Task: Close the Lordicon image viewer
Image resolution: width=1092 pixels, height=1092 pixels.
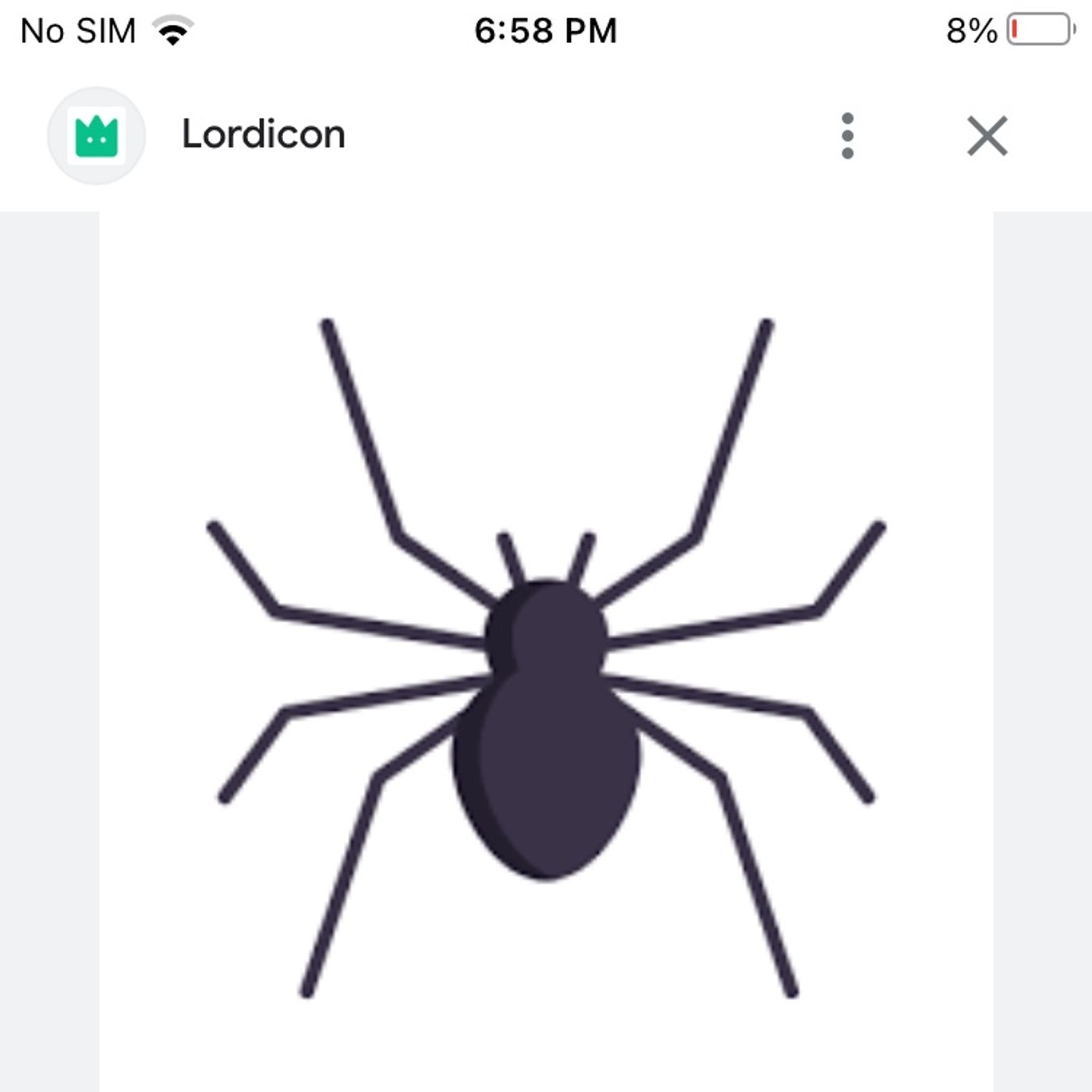Action: (987, 136)
